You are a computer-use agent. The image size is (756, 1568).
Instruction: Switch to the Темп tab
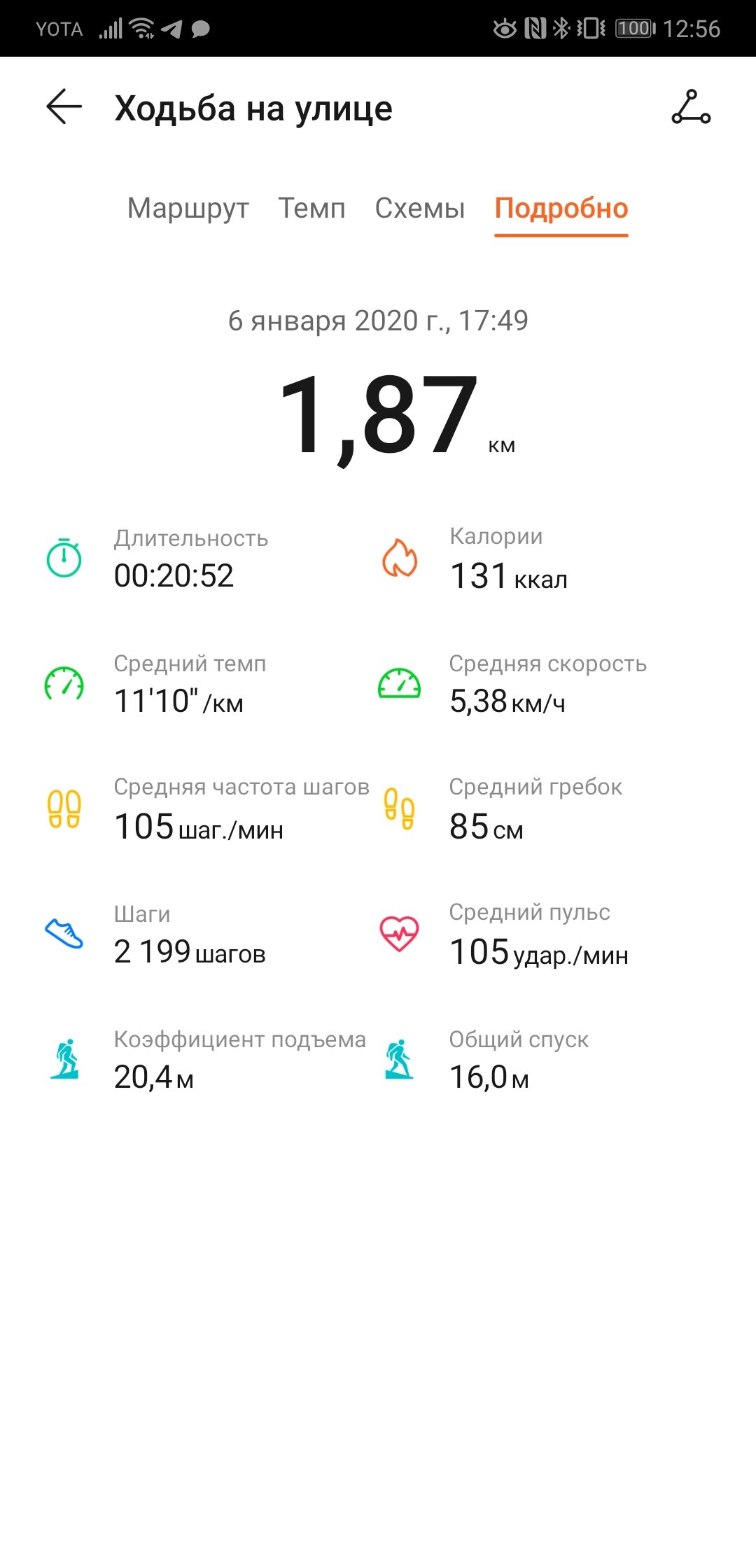311,209
